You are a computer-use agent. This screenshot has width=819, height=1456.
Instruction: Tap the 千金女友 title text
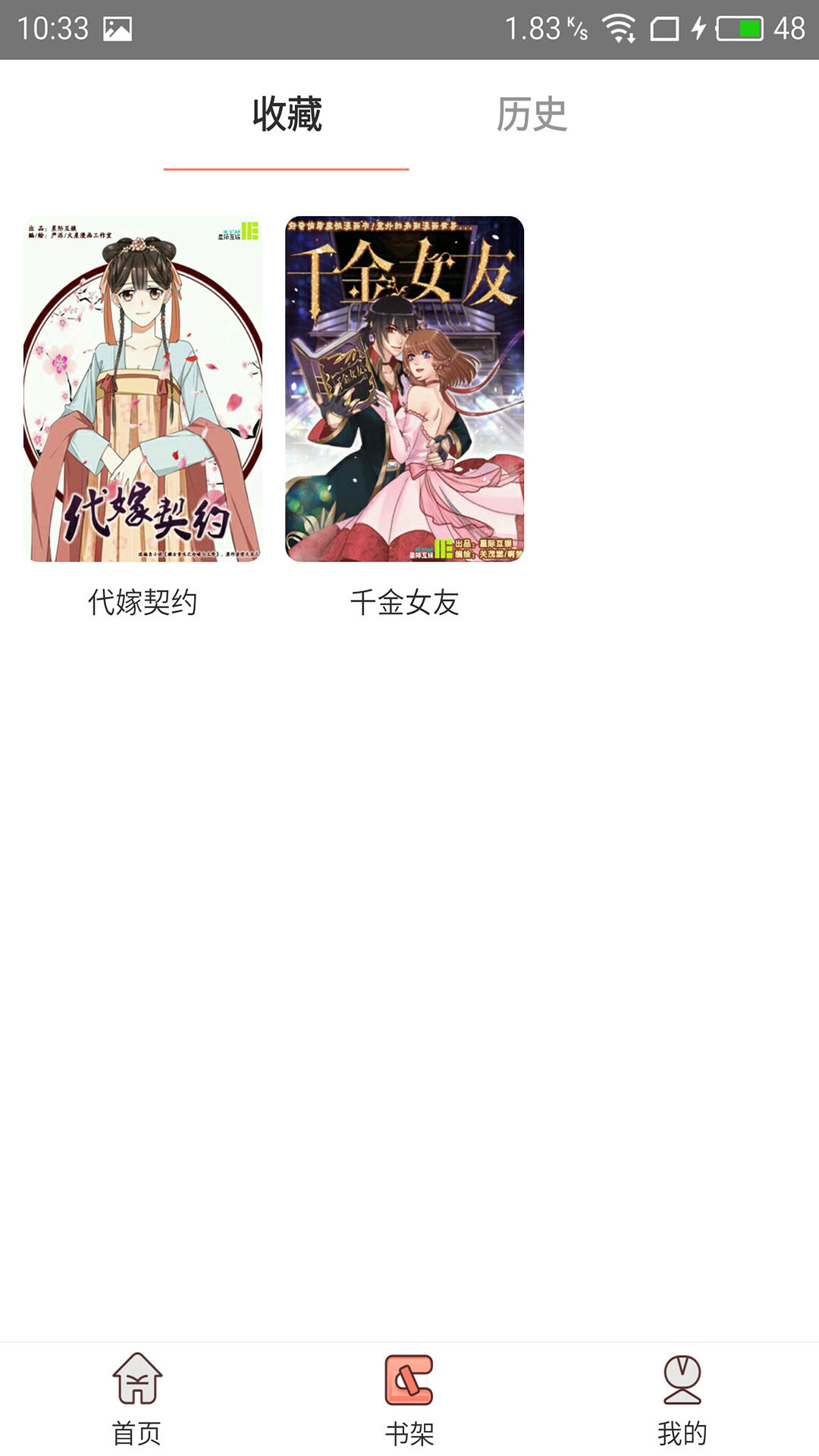[x=407, y=603]
